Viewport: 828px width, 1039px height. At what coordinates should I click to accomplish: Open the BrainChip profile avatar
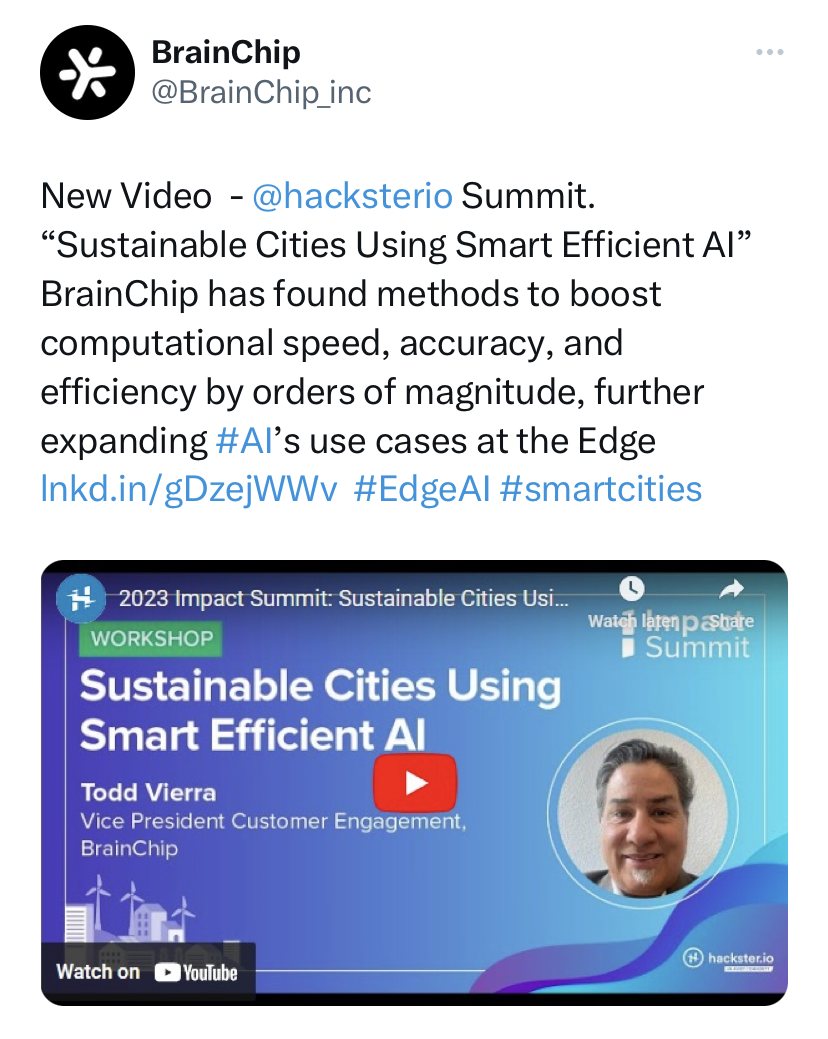[87, 72]
